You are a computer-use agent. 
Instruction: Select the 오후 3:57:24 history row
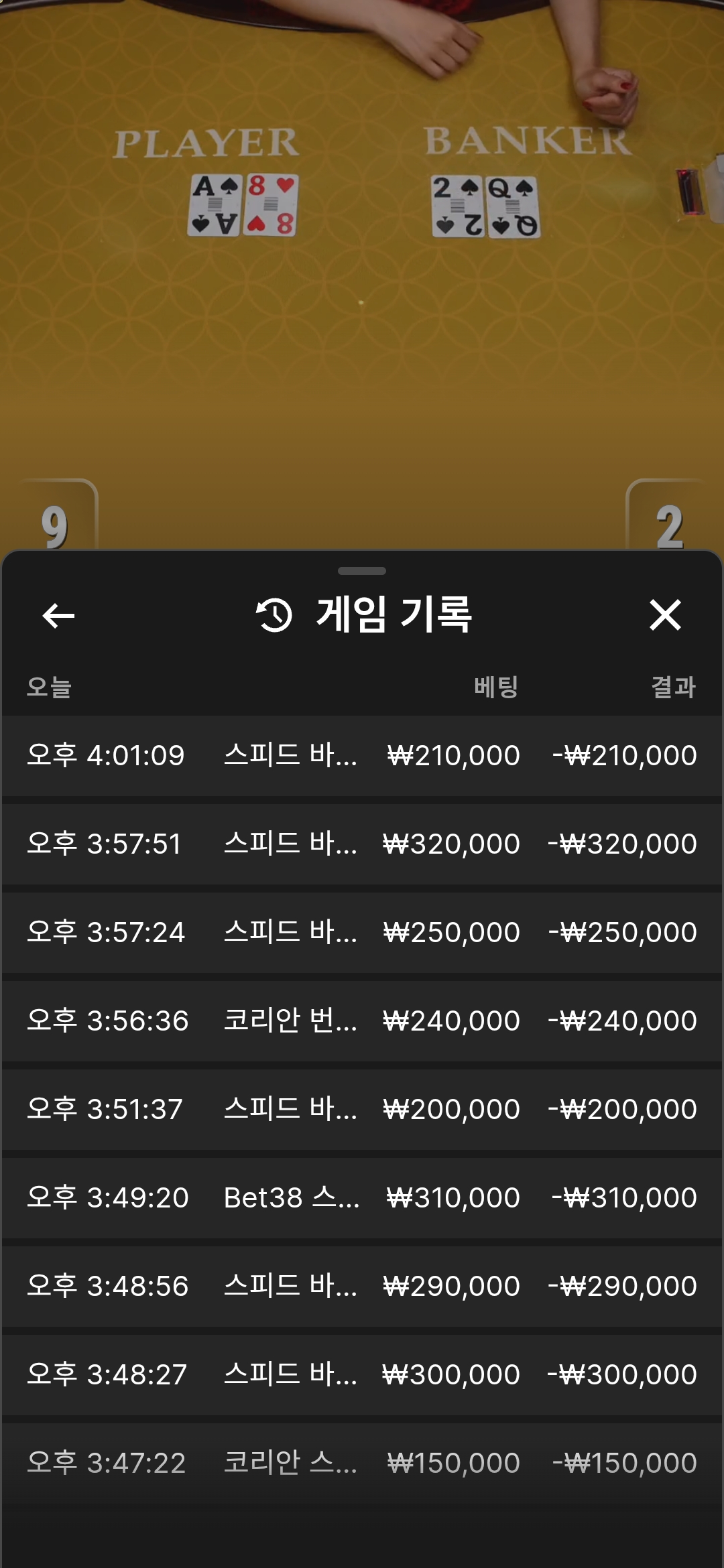(362, 932)
